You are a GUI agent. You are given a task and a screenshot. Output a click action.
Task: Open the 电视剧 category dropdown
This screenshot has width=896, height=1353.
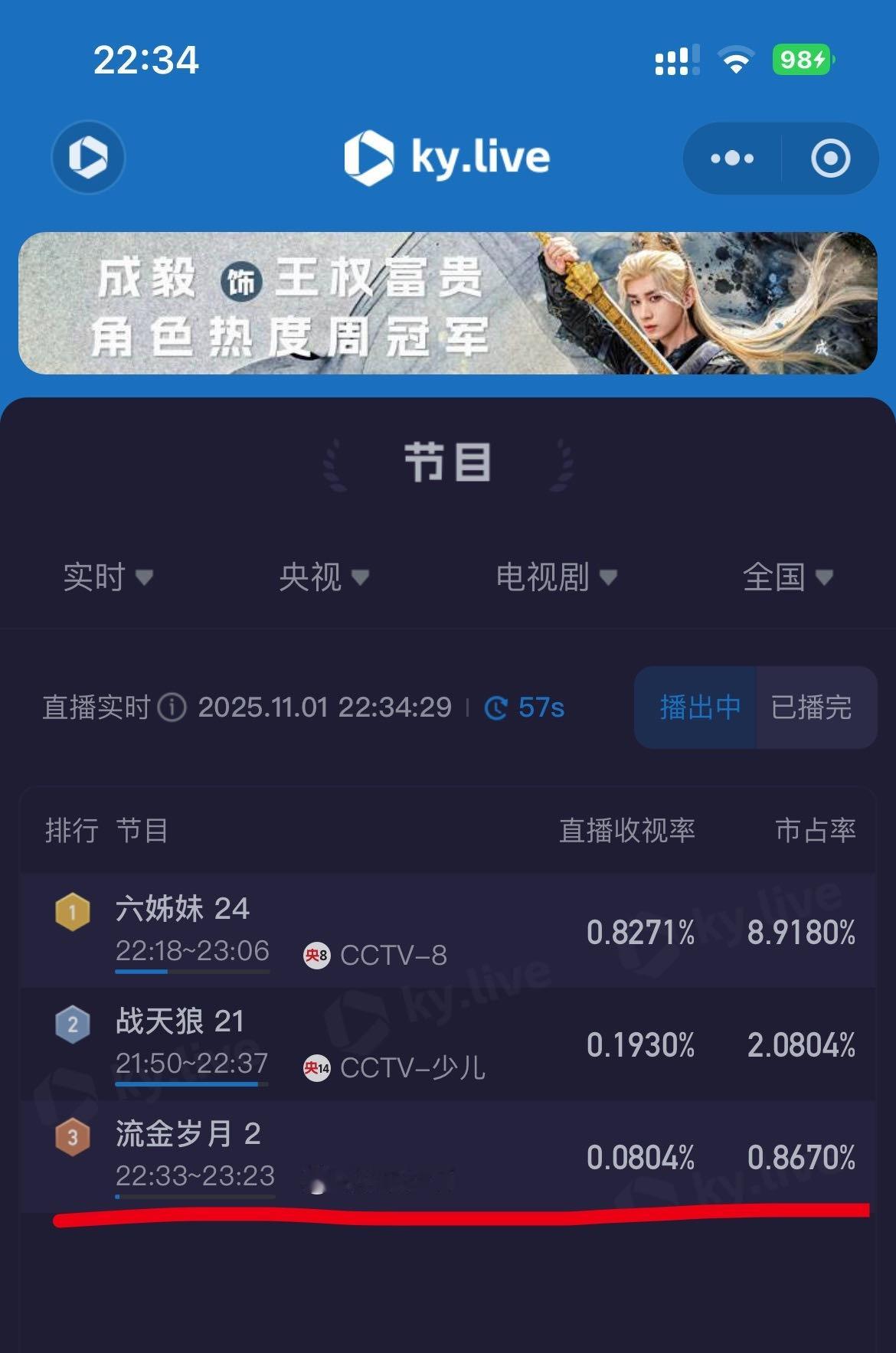[x=557, y=579]
